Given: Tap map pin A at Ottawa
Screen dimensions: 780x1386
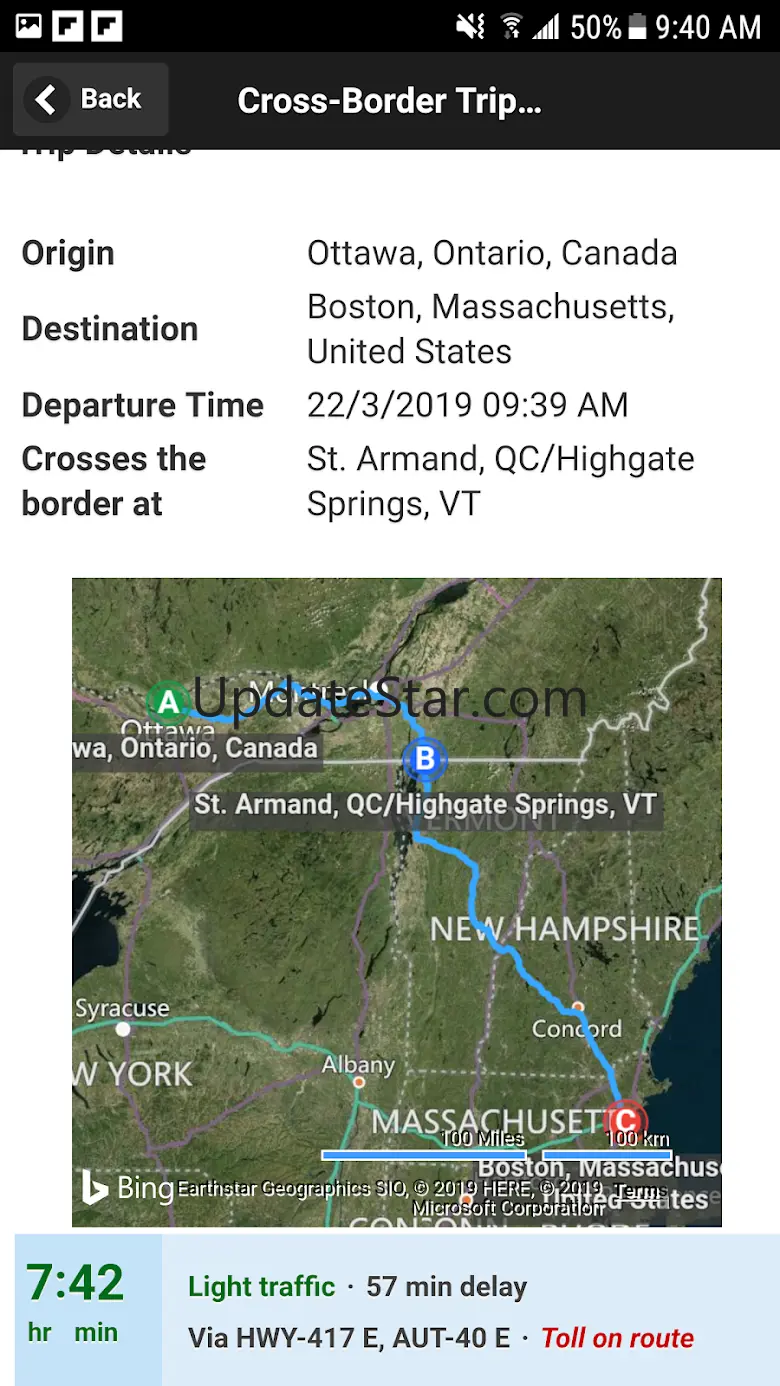Looking at the screenshot, I should point(168,702).
